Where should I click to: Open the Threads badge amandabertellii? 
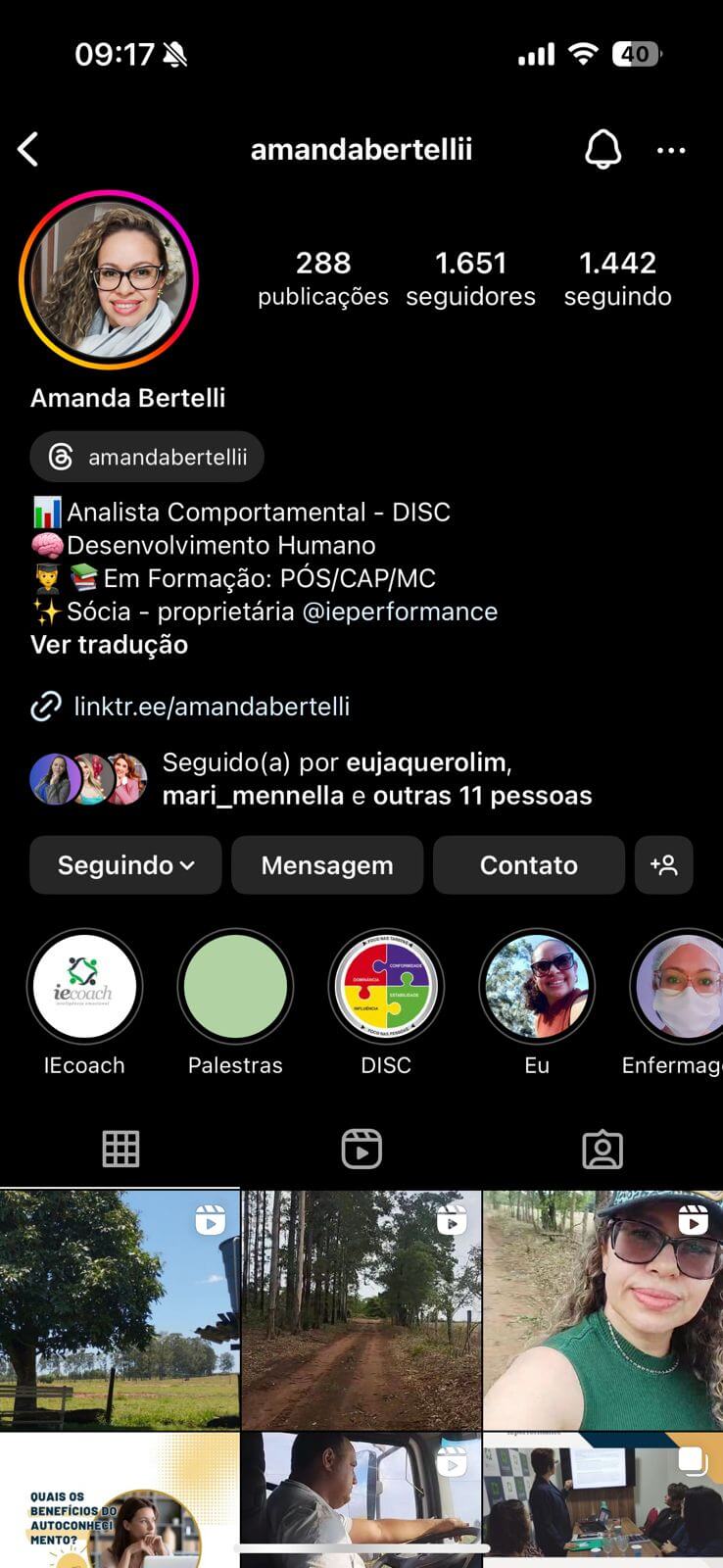click(x=147, y=457)
